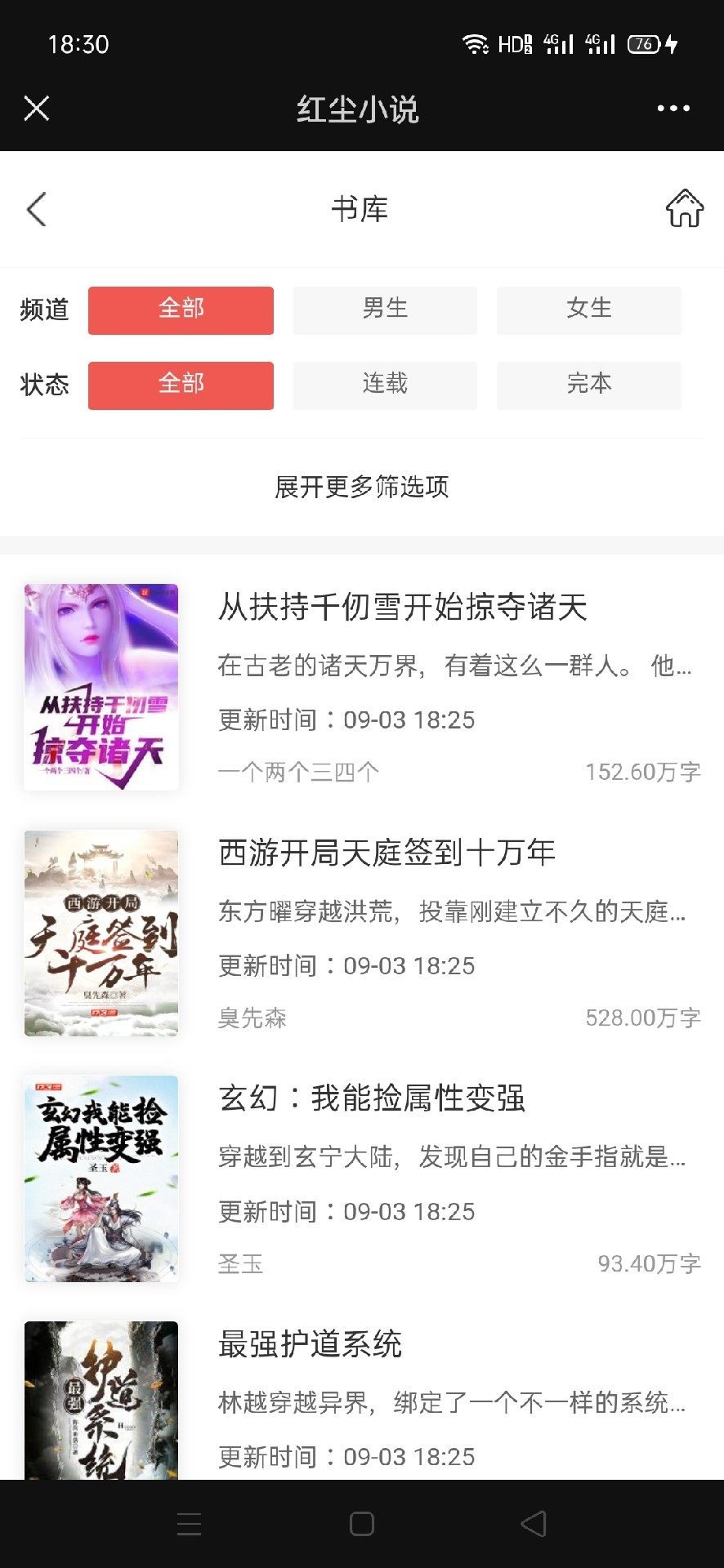This screenshot has height=1568, width=724.
Task: Open the book 最强护道系统
Action: click(x=311, y=1345)
